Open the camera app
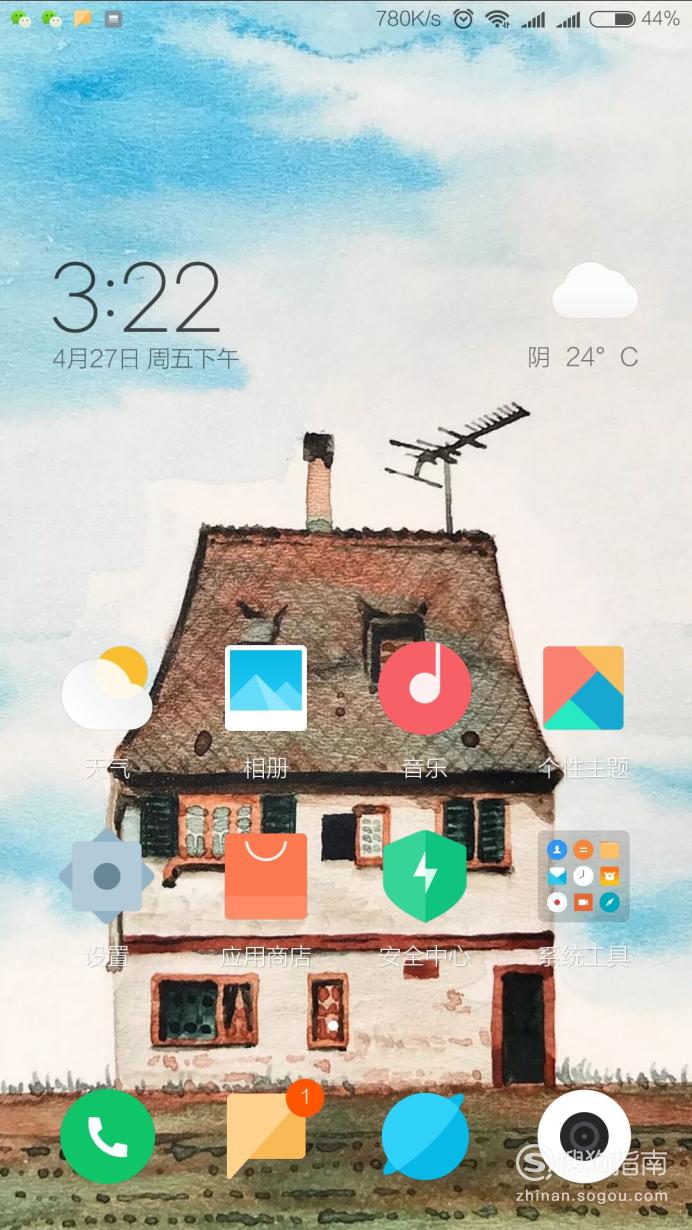 [583, 1136]
